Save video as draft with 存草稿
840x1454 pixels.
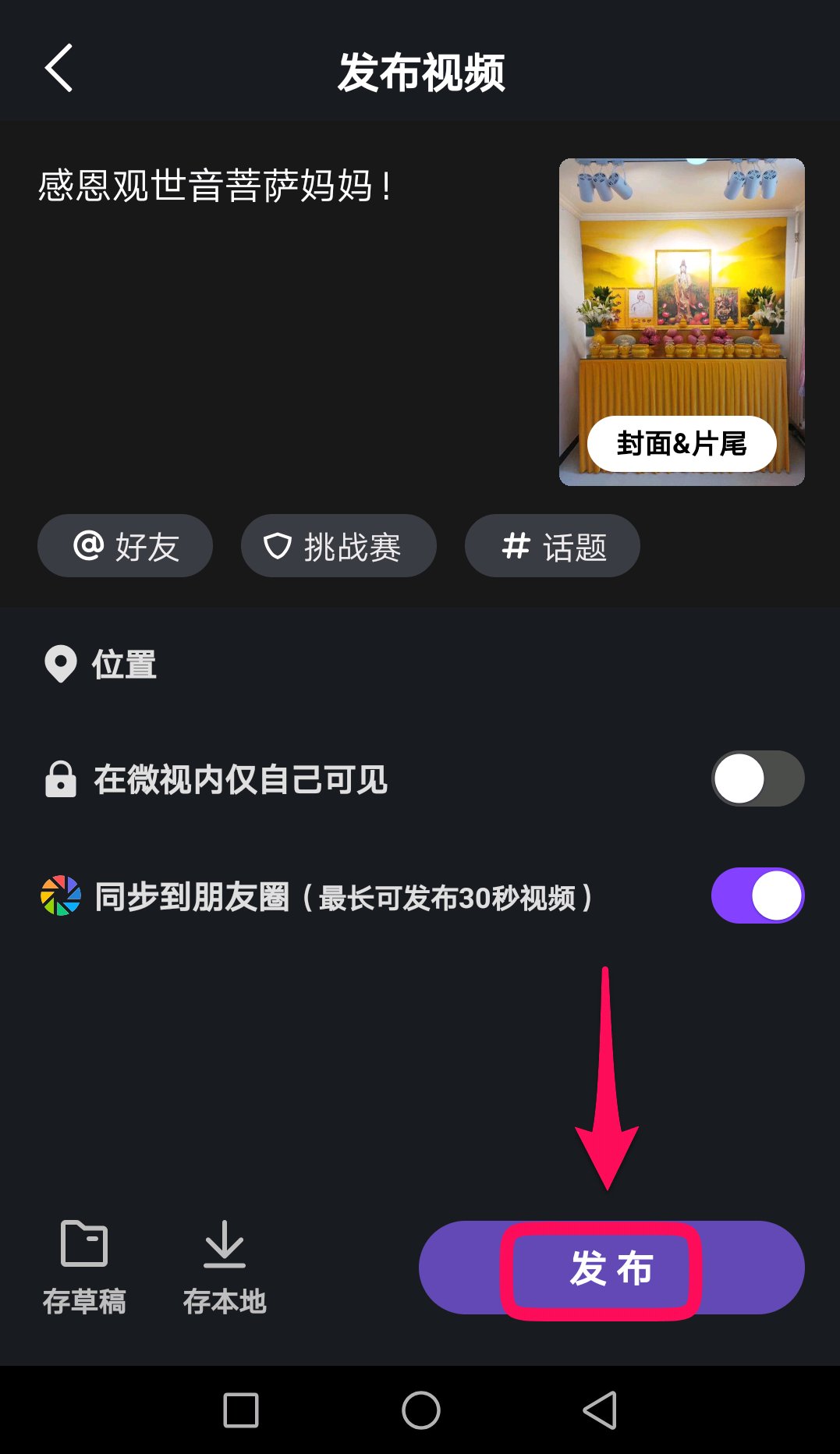click(84, 1268)
